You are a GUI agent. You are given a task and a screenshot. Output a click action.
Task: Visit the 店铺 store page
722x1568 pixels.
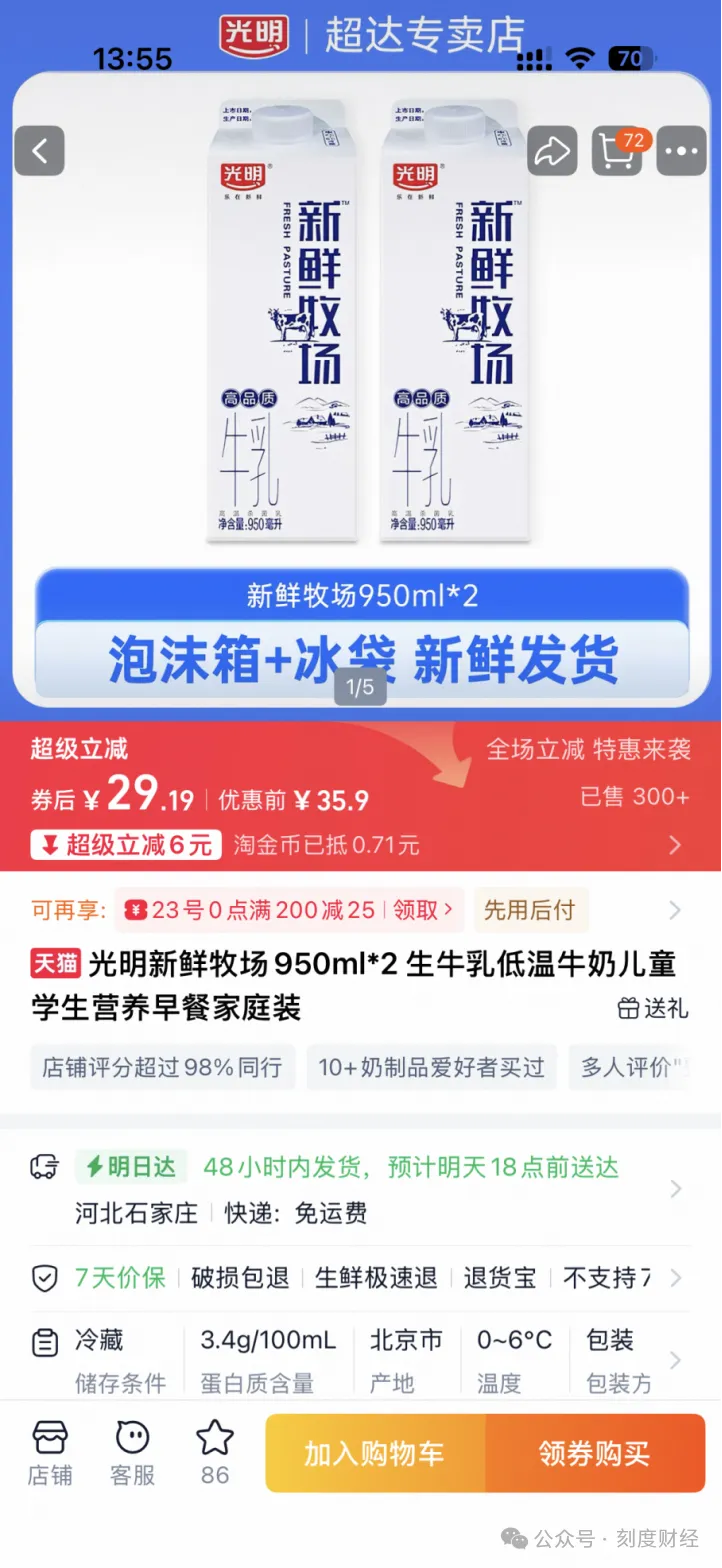50,1453
